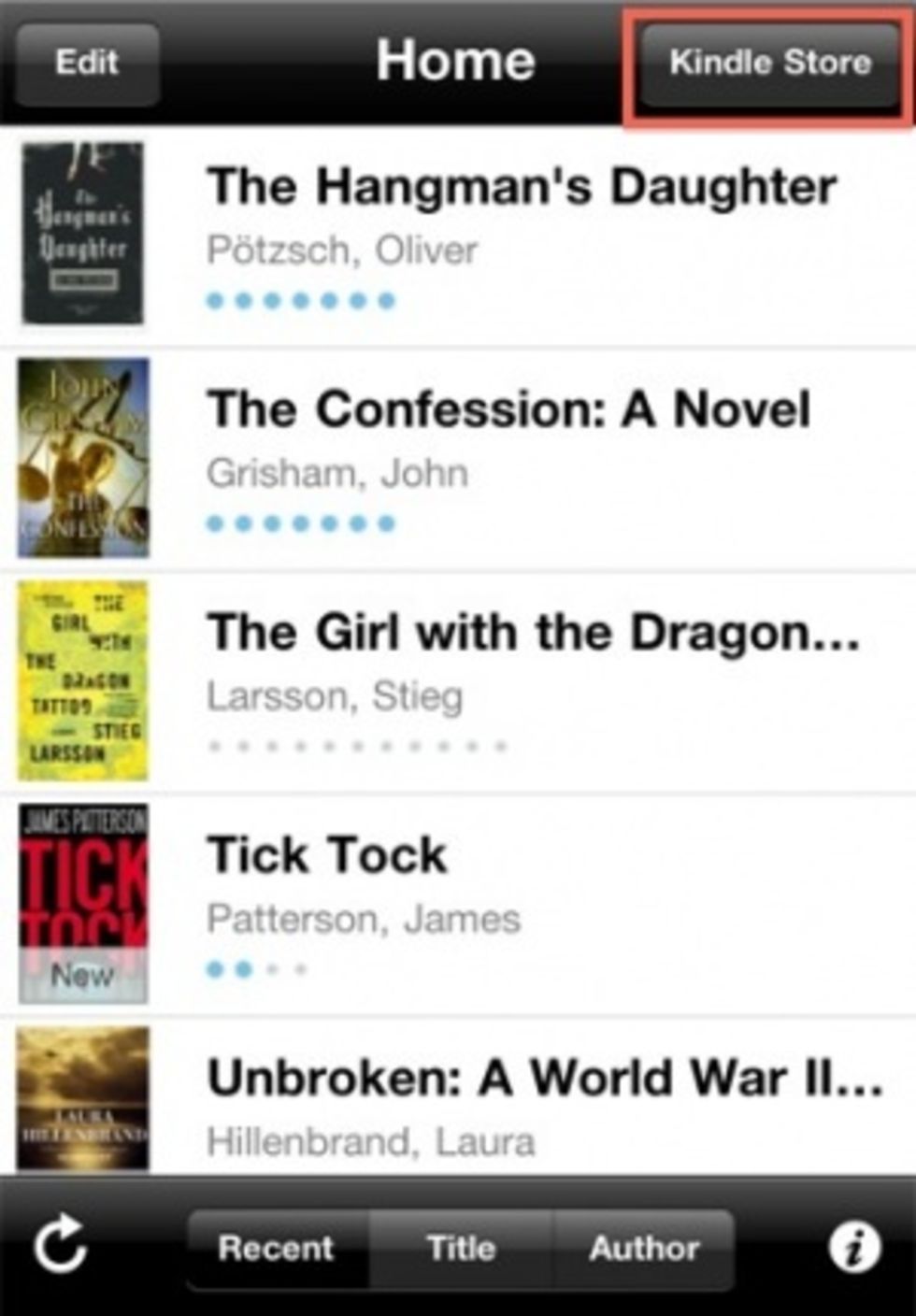Image resolution: width=916 pixels, height=1316 pixels.
Task: Open The Girl with the Dragon book
Action: click(x=533, y=633)
